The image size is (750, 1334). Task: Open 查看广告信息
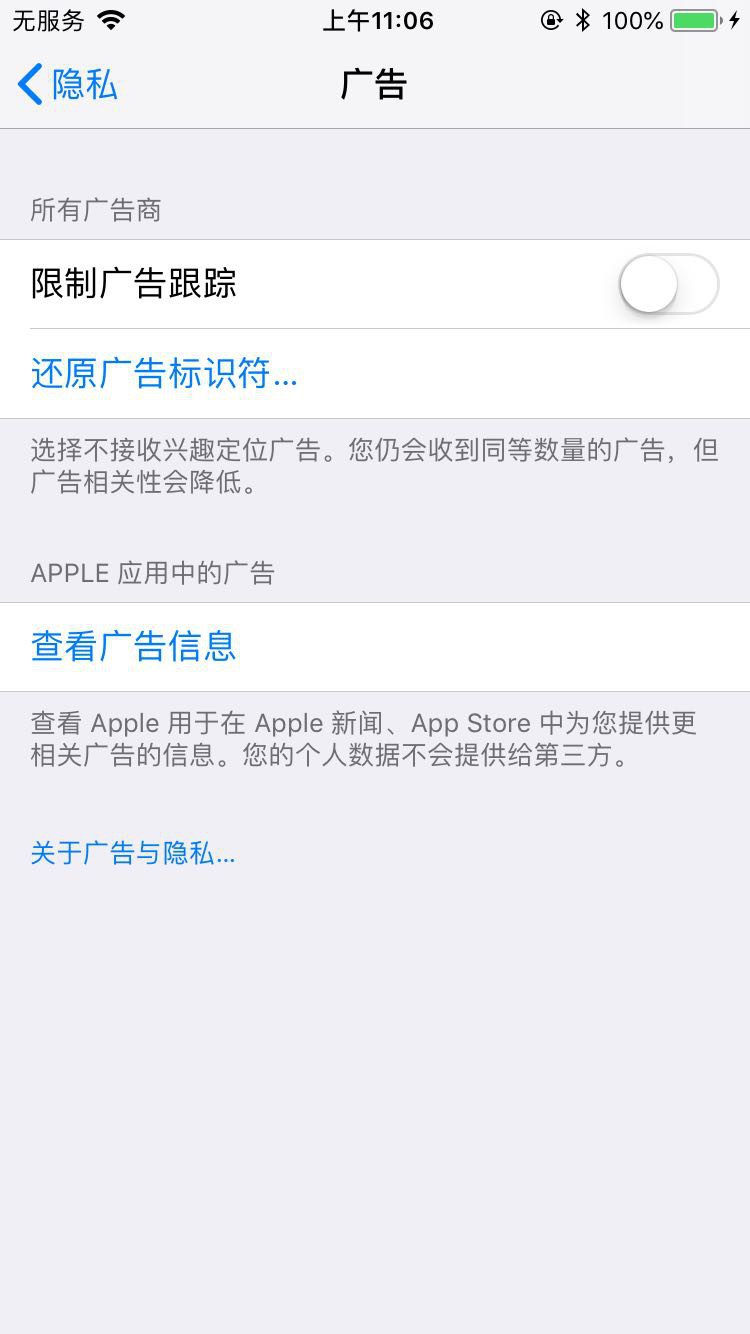click(134, 647)
